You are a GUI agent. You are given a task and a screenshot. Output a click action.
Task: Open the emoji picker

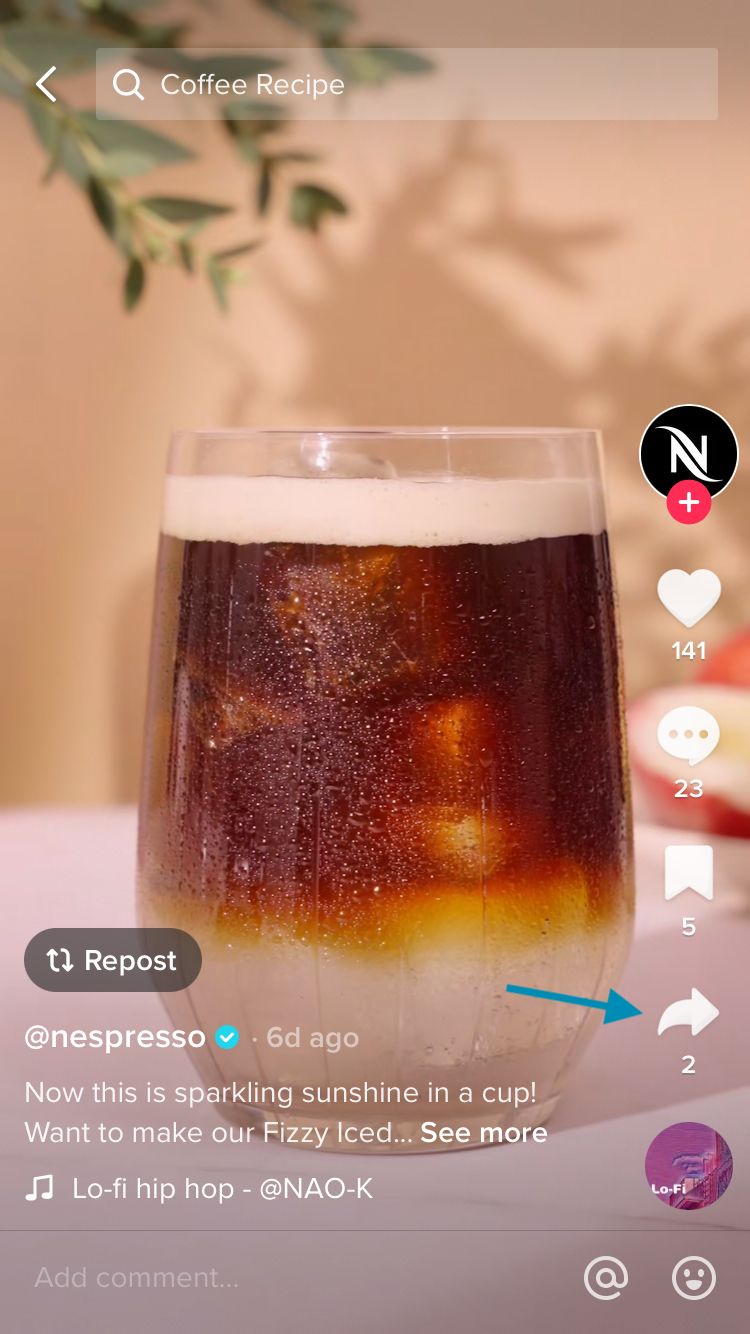tap(694, 1277)
